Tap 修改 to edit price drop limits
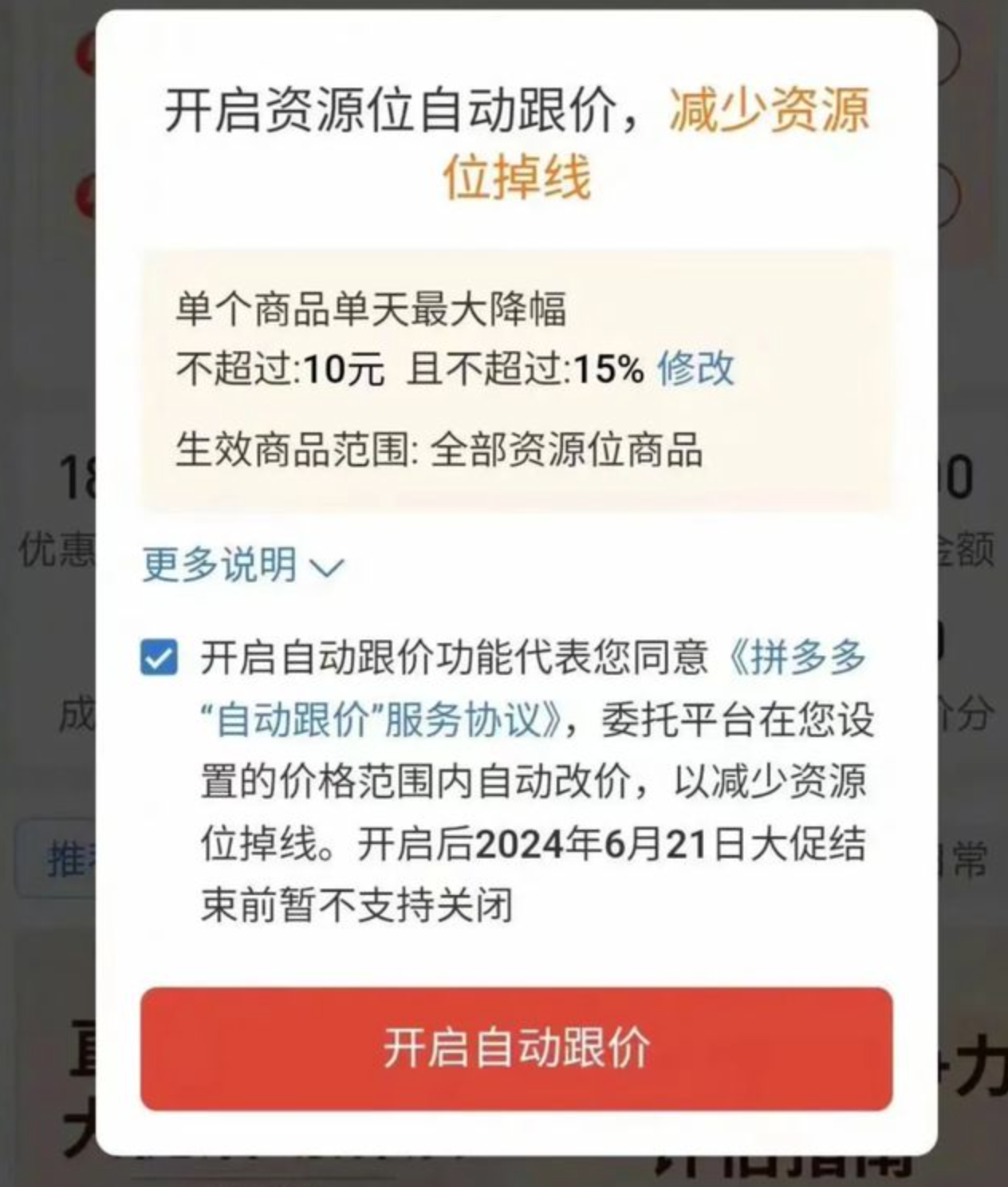The height and width of the screenshot is (1187, 1008). 695,369
